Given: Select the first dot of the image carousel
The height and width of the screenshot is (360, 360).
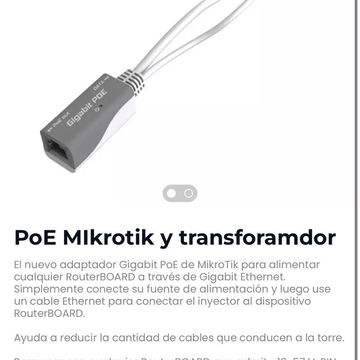Looking at the screenshot, I should coord(171,193).
